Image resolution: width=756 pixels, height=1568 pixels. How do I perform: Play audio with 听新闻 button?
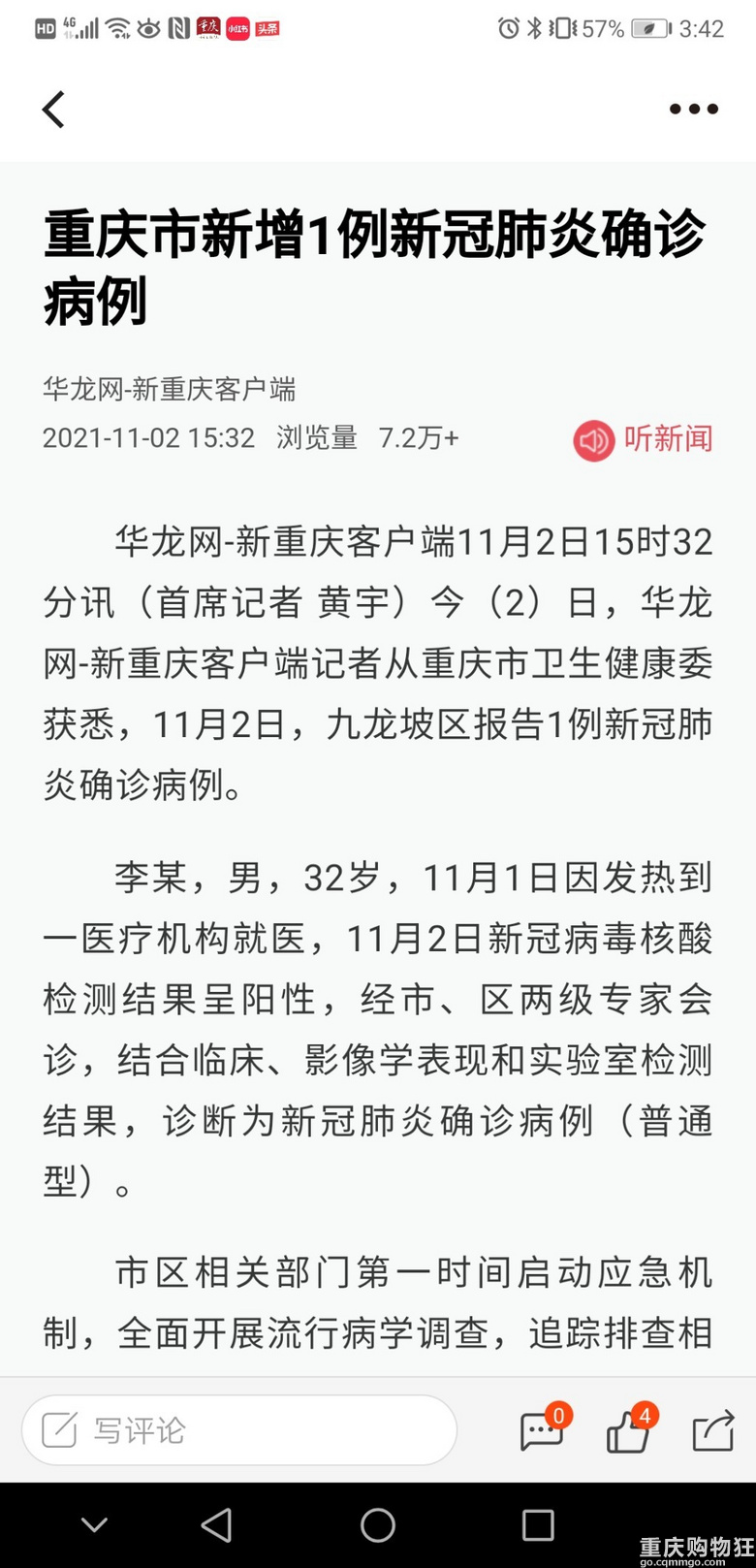(x=644, y=439)
